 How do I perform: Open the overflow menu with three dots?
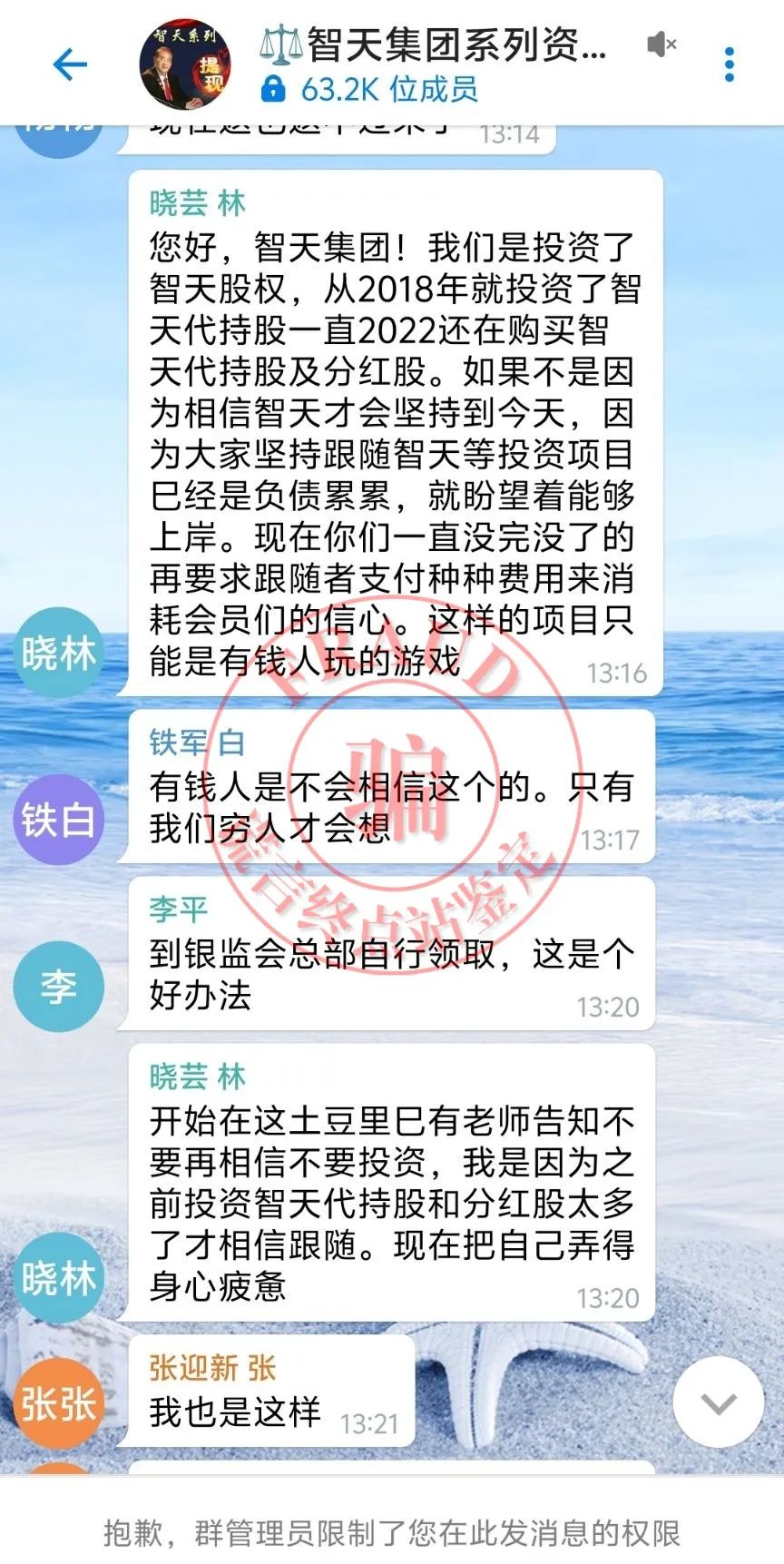(729, 64)
